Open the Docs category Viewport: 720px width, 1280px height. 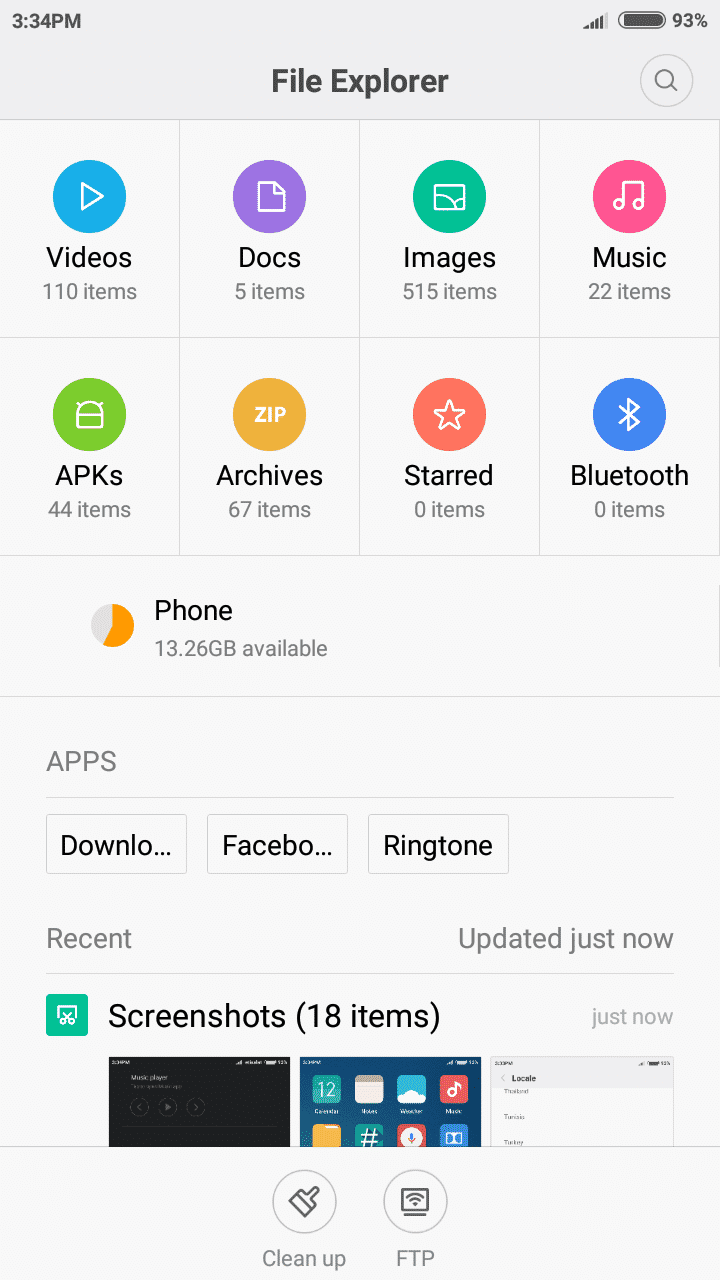click(270, 229)
